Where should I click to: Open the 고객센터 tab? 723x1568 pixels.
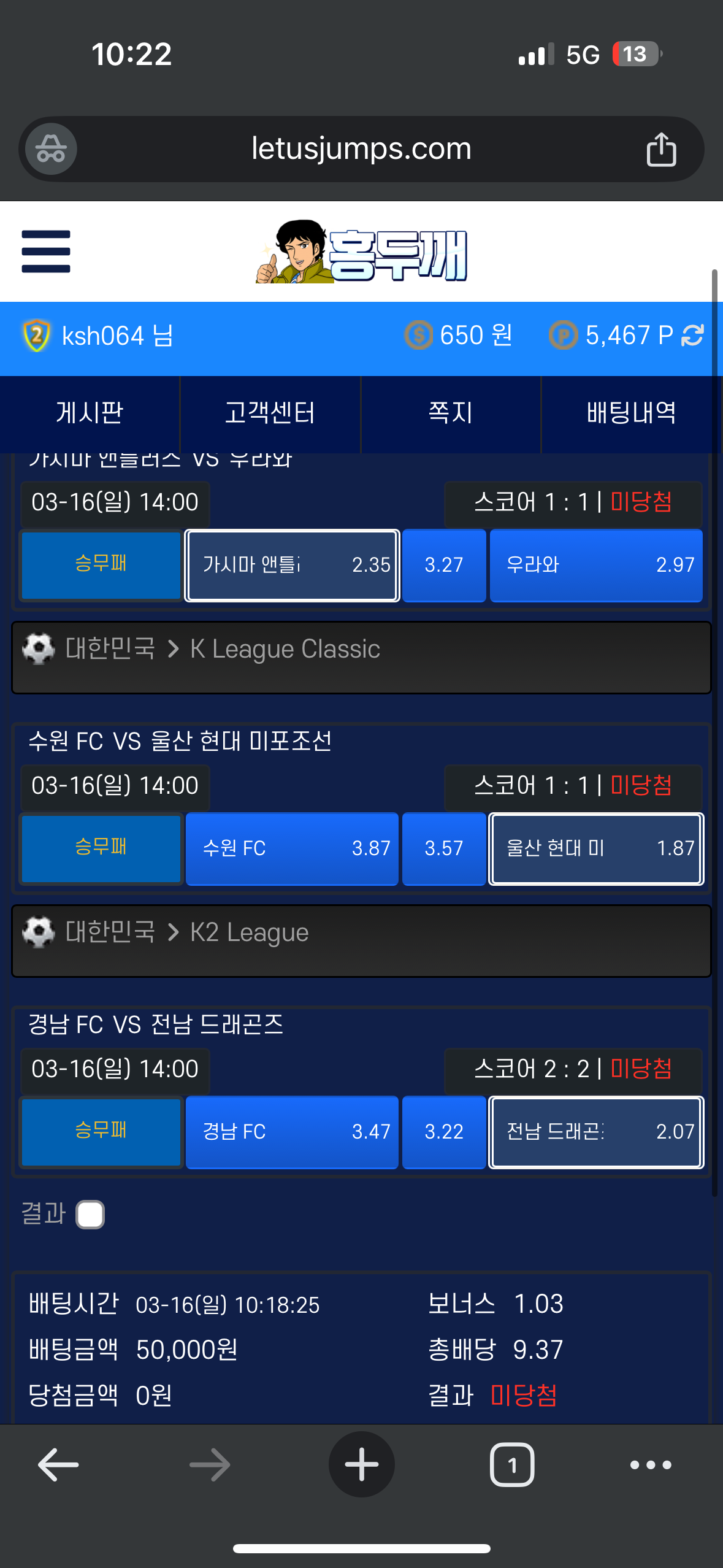pyautogui.click(x=270, y=413)
